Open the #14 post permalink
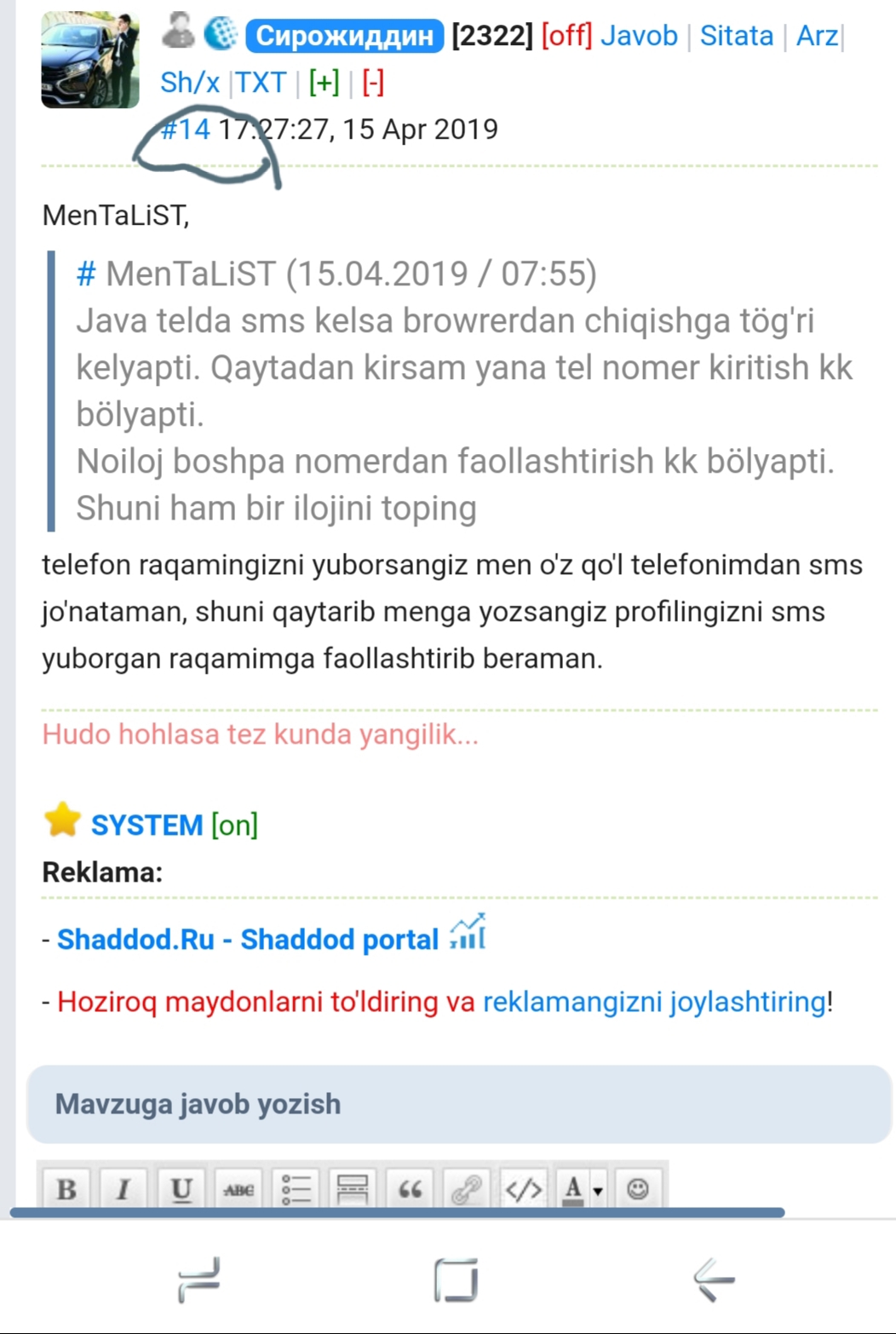The height and width of the screenshot is (1334, 896). pos(186,129)
